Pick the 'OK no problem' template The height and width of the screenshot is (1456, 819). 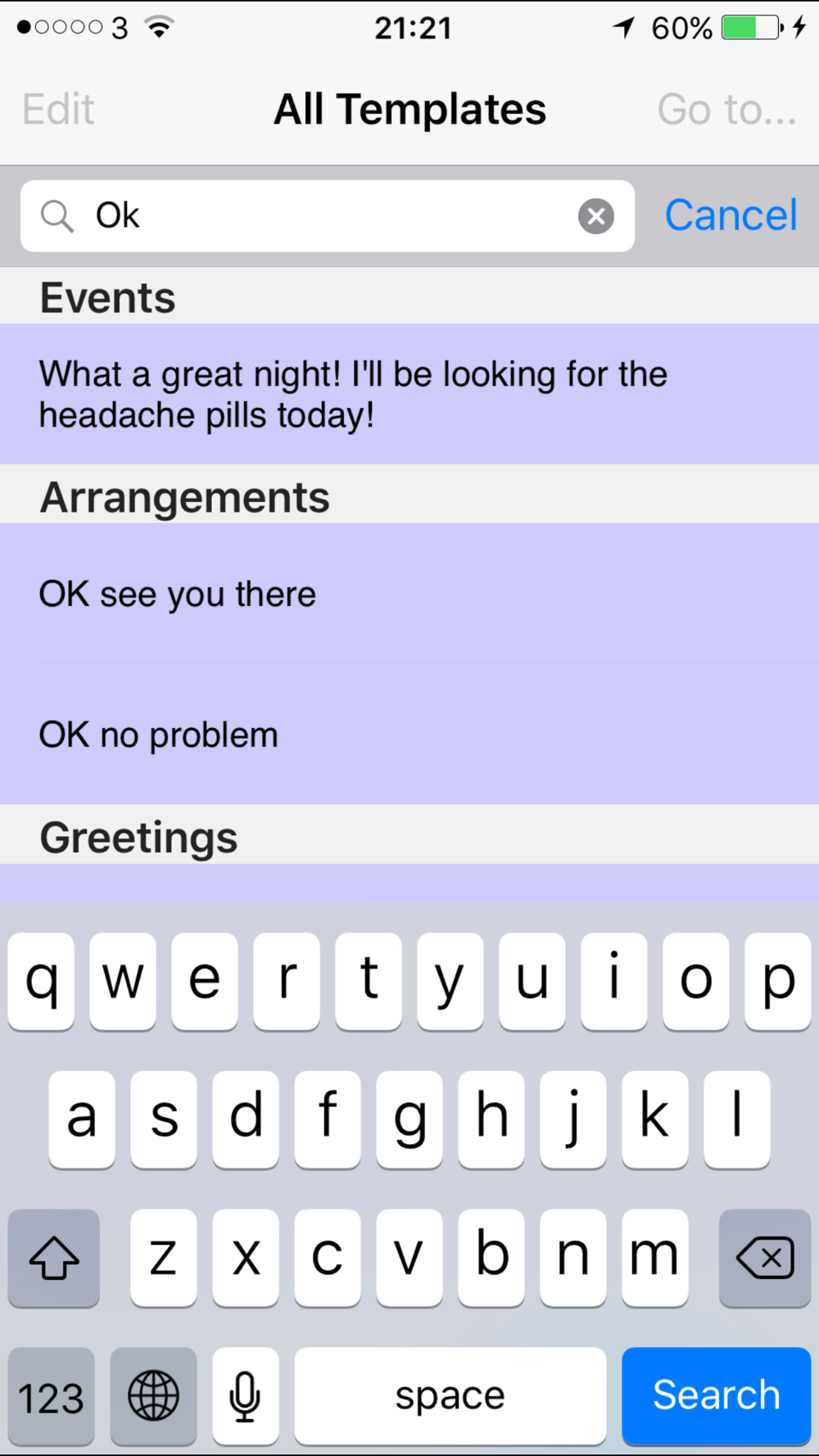(409, 735)
